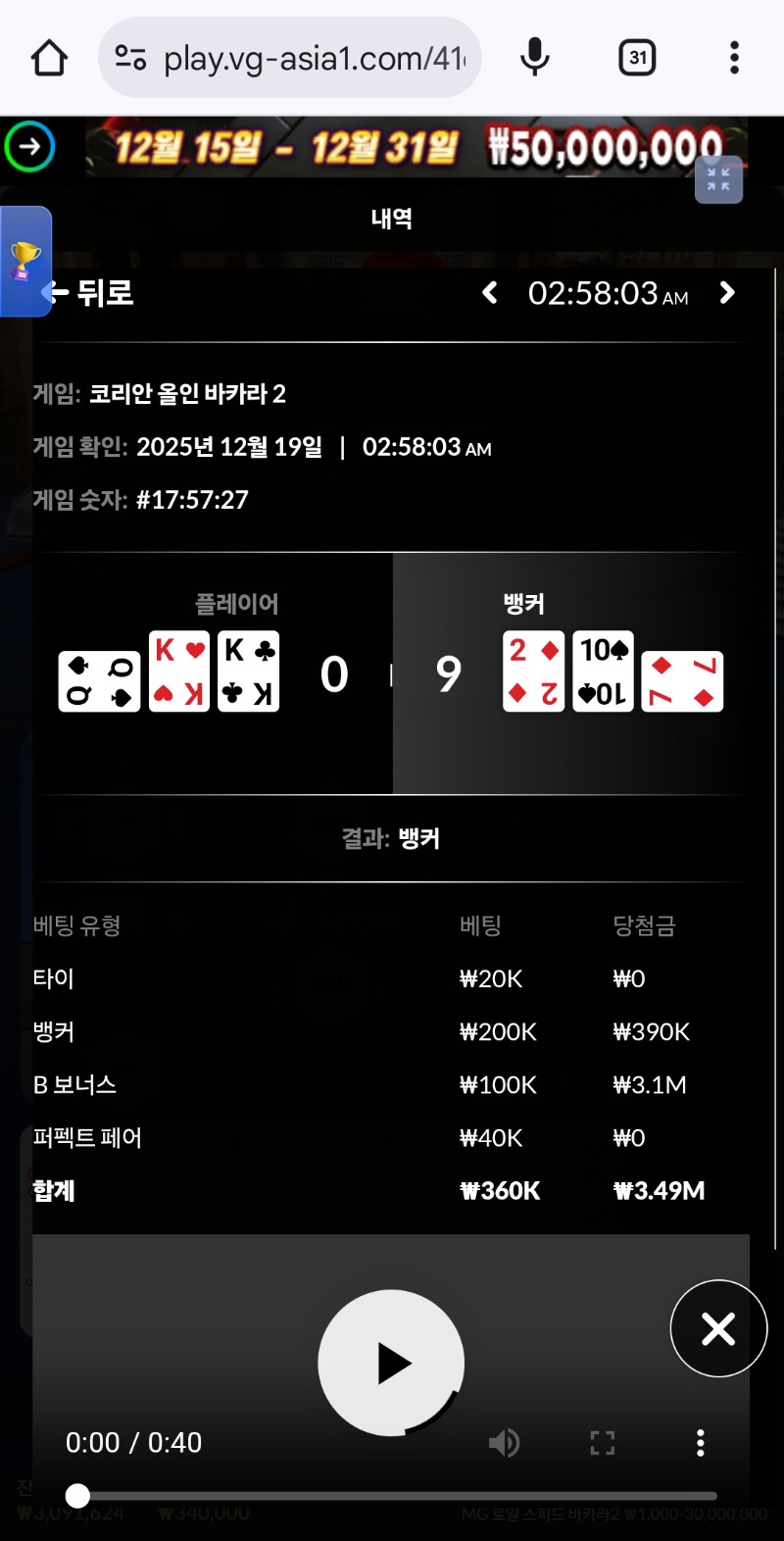The height and width of the screenshot is (1541, 784).
Task: Open the browser overflow menu
Action: 734,58
